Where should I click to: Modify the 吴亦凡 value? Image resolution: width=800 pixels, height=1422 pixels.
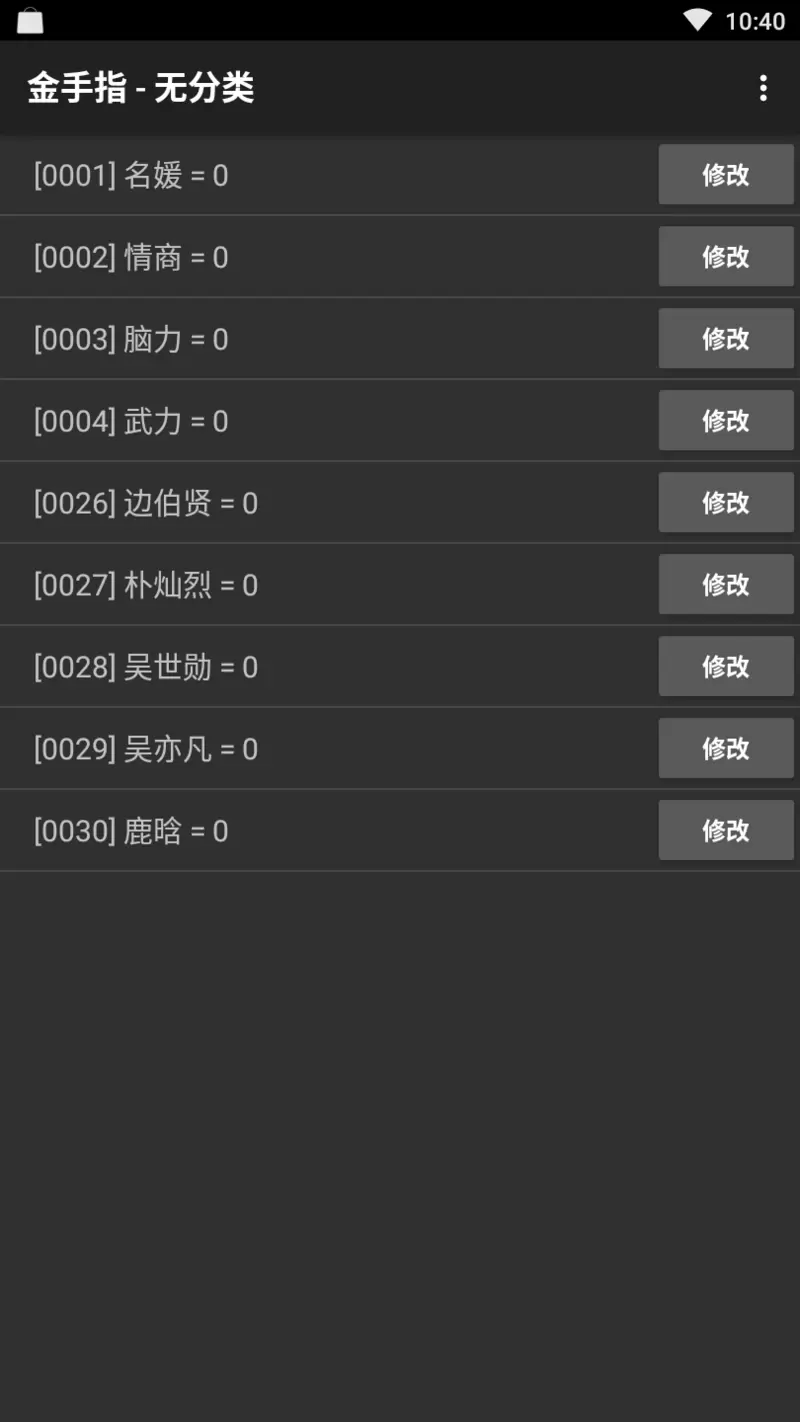point(725,749)
